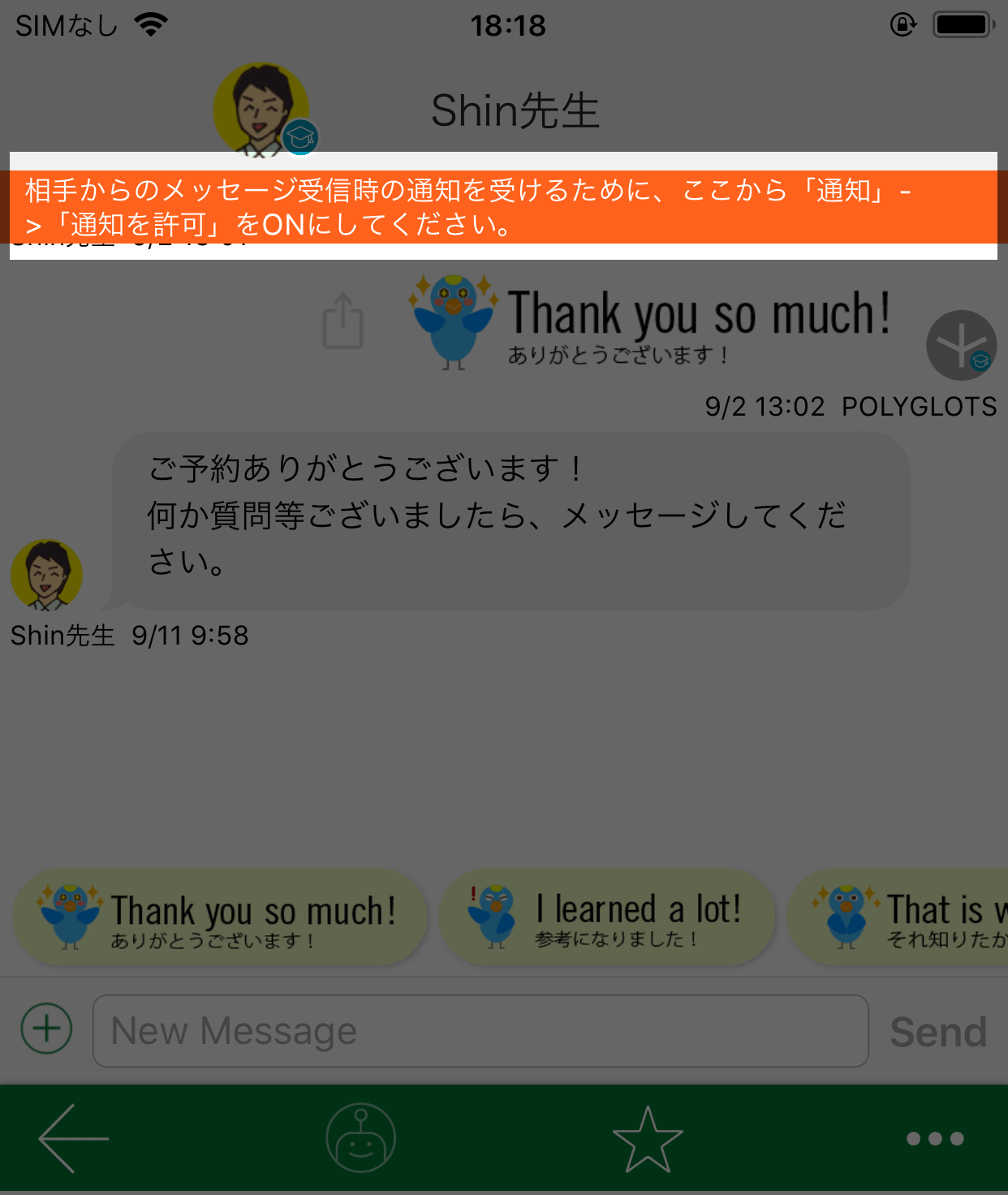Image resolution: width=1008 pixels, height=1195 pixels.
Task: Open the three-dot more menu
Action: click(935, 1138)
